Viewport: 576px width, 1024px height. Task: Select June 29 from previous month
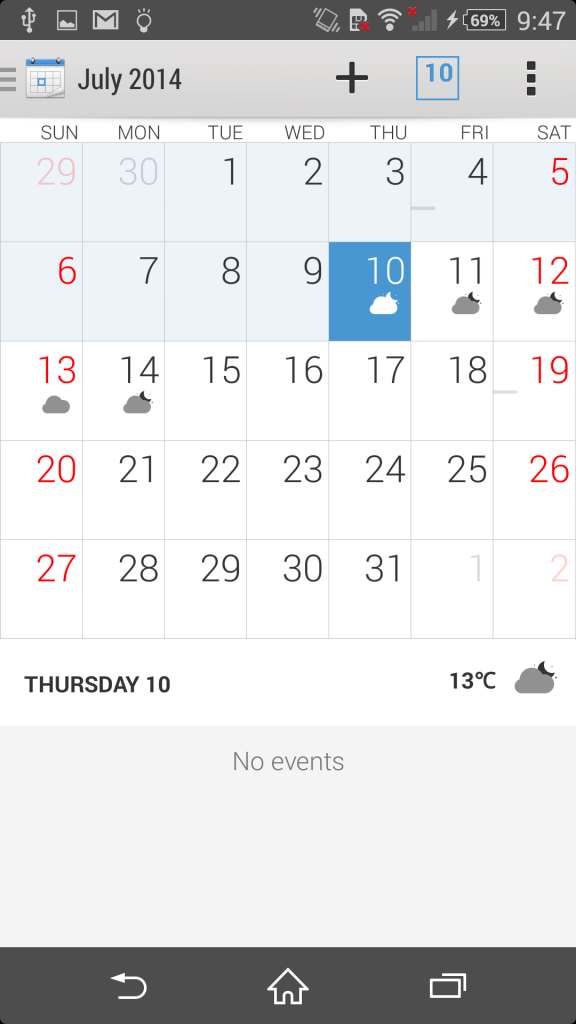(x=41, y=192)
